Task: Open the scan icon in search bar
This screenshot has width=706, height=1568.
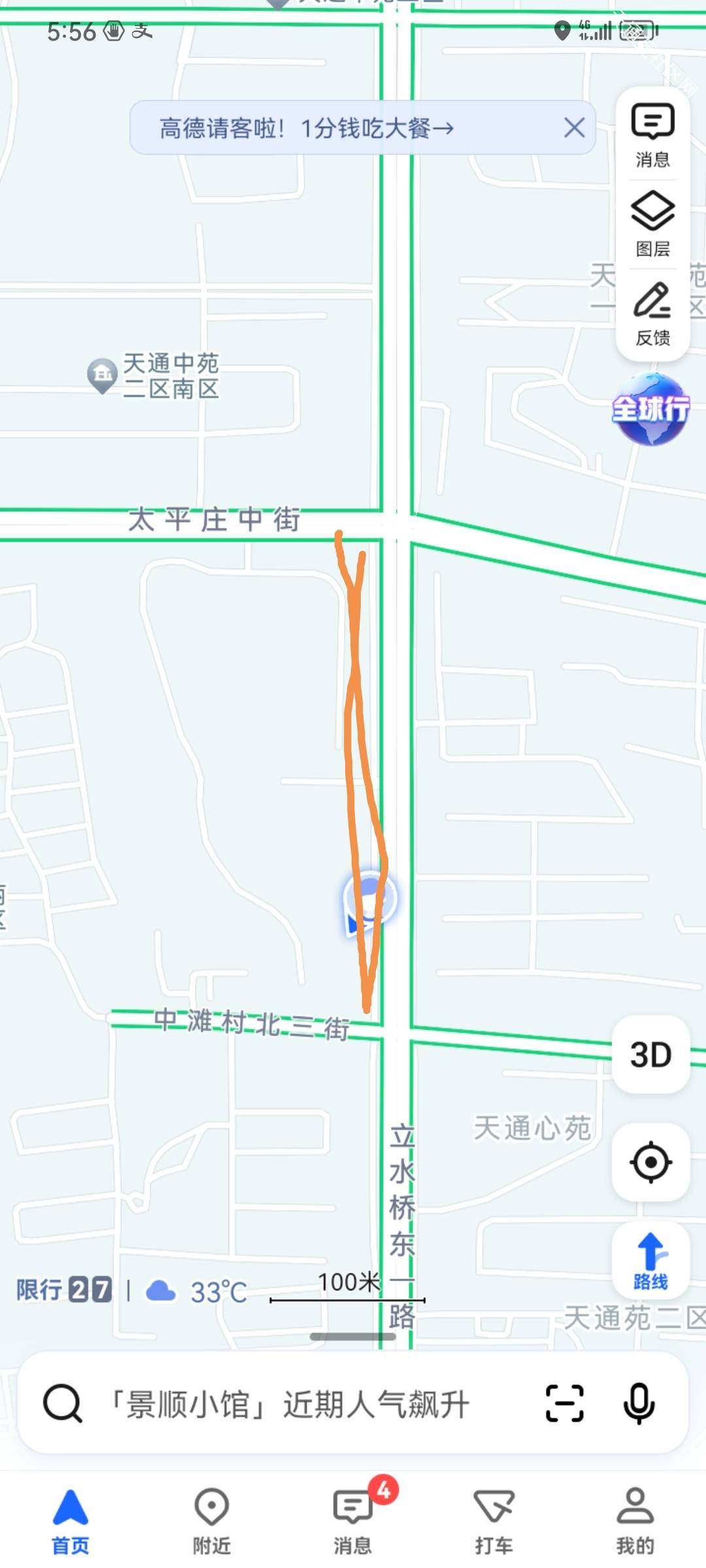Action: pos(564,1403)
